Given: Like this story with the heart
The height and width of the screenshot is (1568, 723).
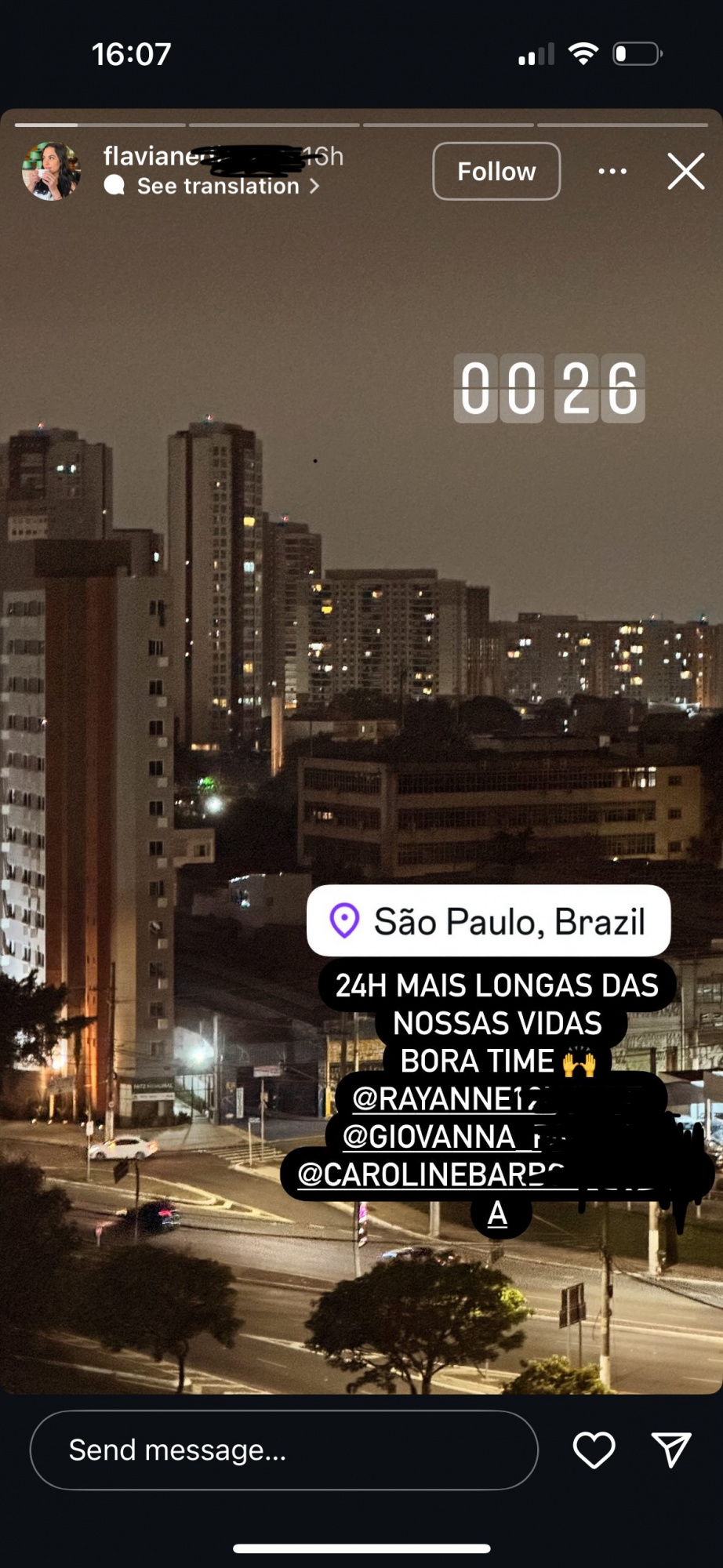Looking at the screenshot, I should (594, 1450).
